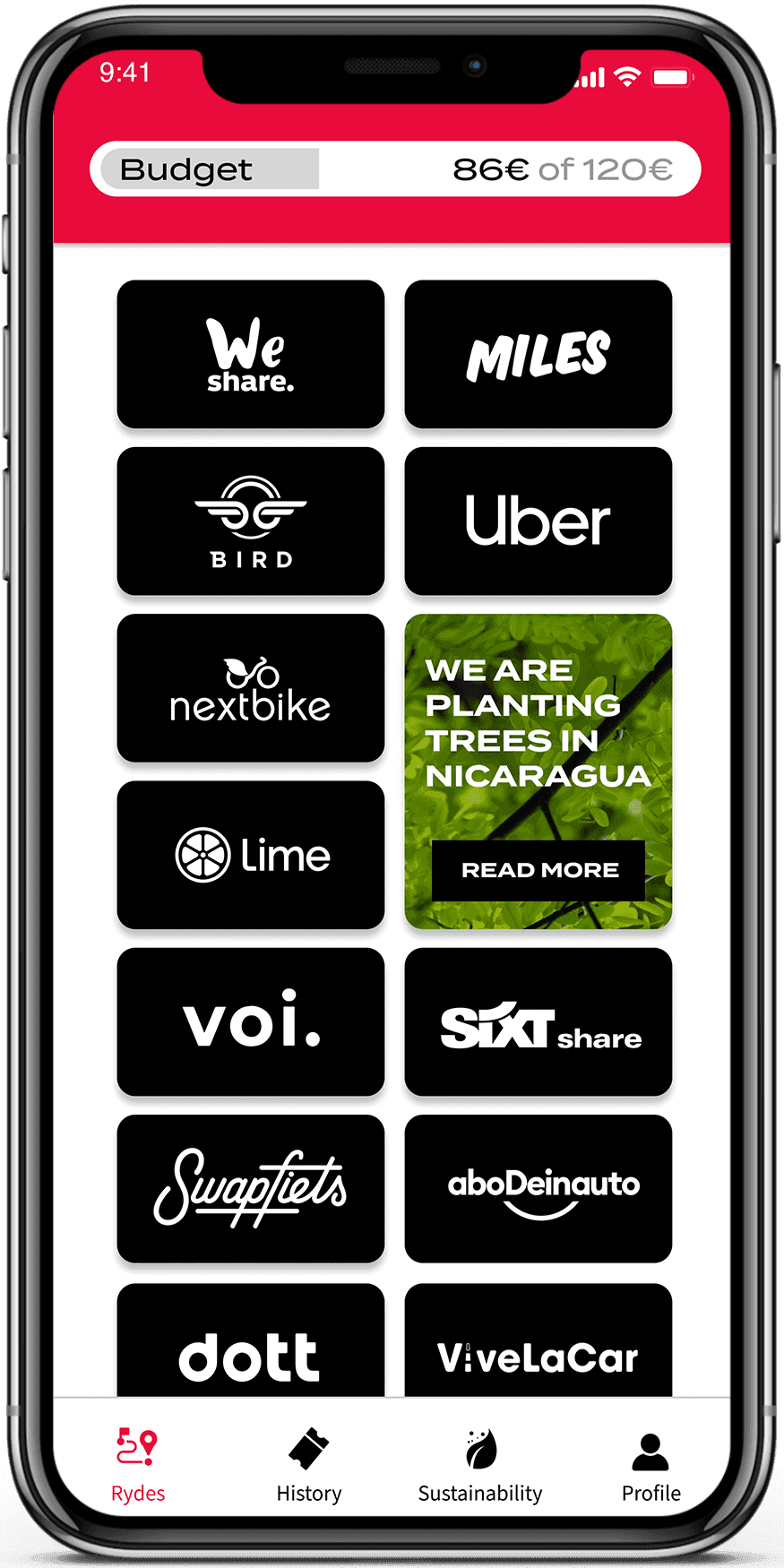The height and width of the screenshot is (1568, 784).
Task: Select the ViveLaCar card
Action: (x=538, y=1342)
